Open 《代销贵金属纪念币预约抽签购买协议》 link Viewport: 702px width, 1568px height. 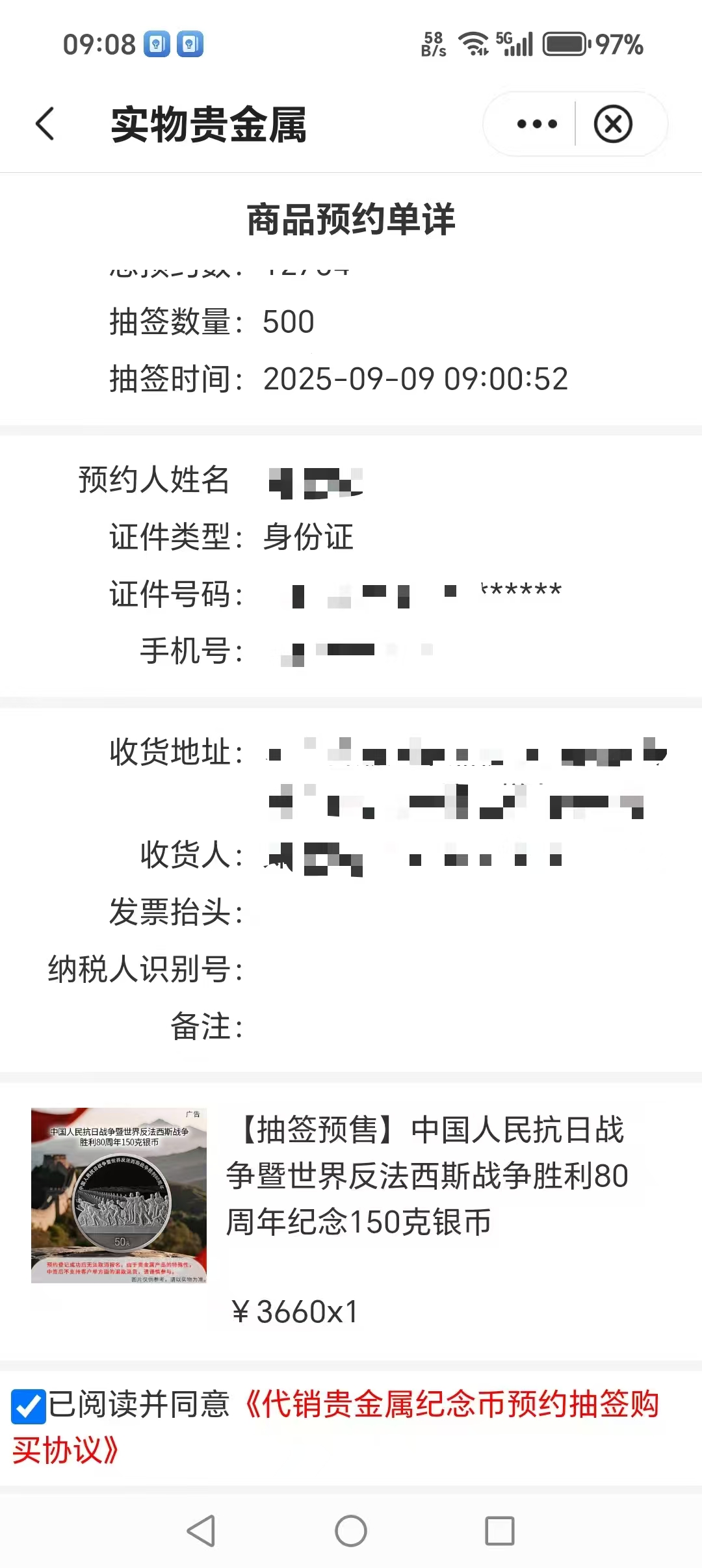[451, 1405]
